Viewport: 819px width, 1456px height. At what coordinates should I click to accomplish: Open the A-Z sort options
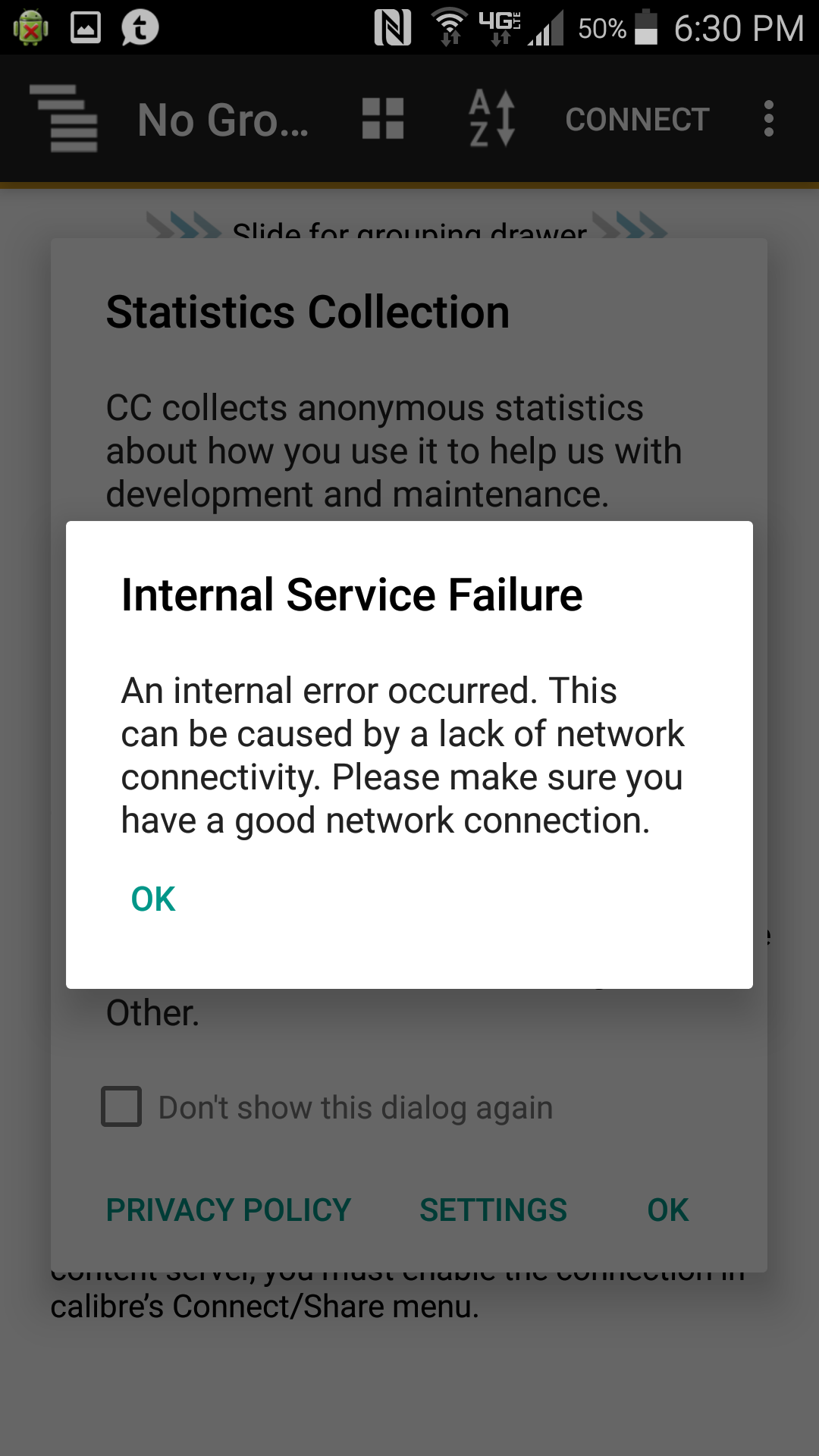click(491, 119)
